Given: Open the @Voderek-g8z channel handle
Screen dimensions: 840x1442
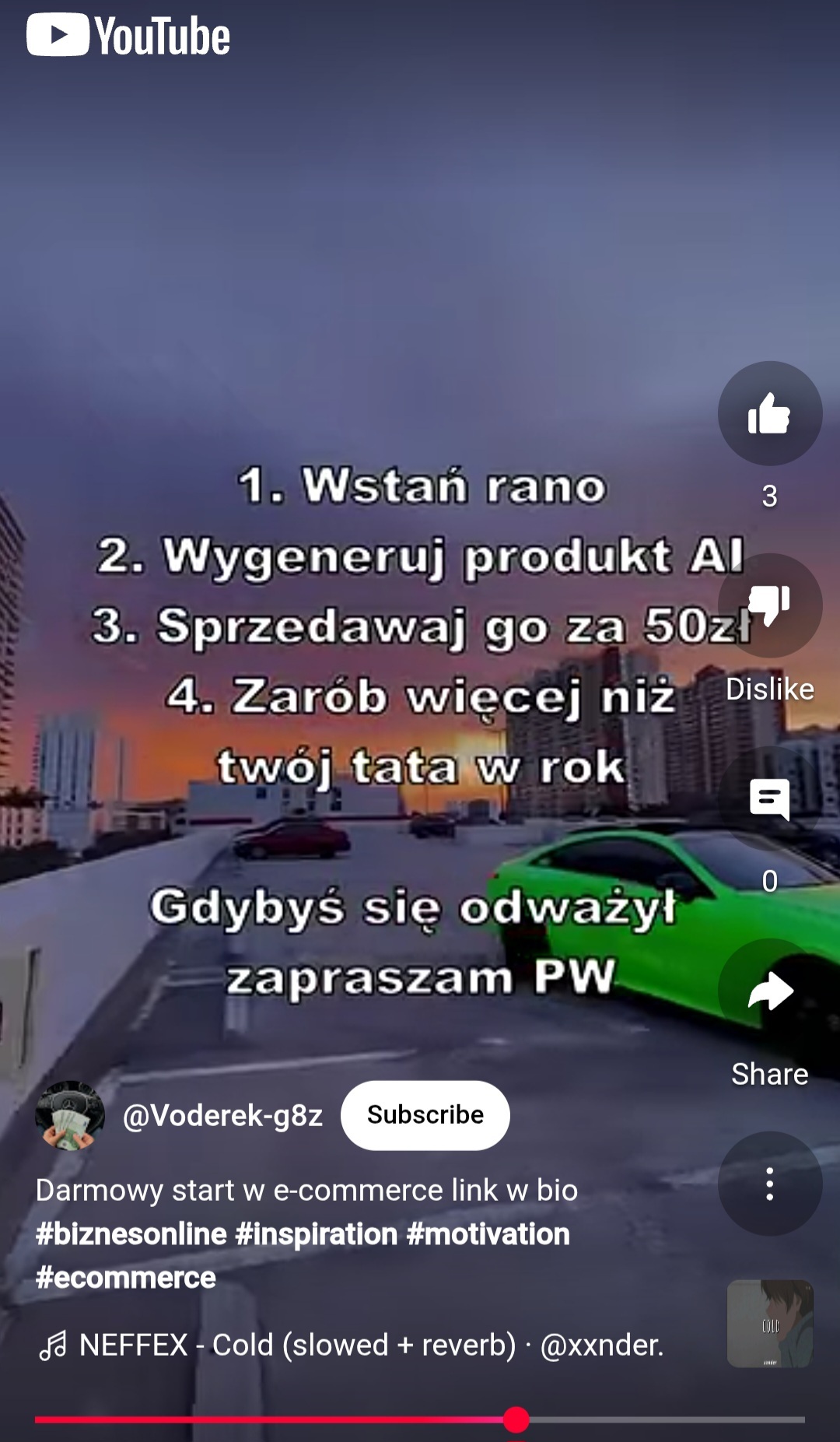Looking at the screenshot, I should tap(222, 1115).
